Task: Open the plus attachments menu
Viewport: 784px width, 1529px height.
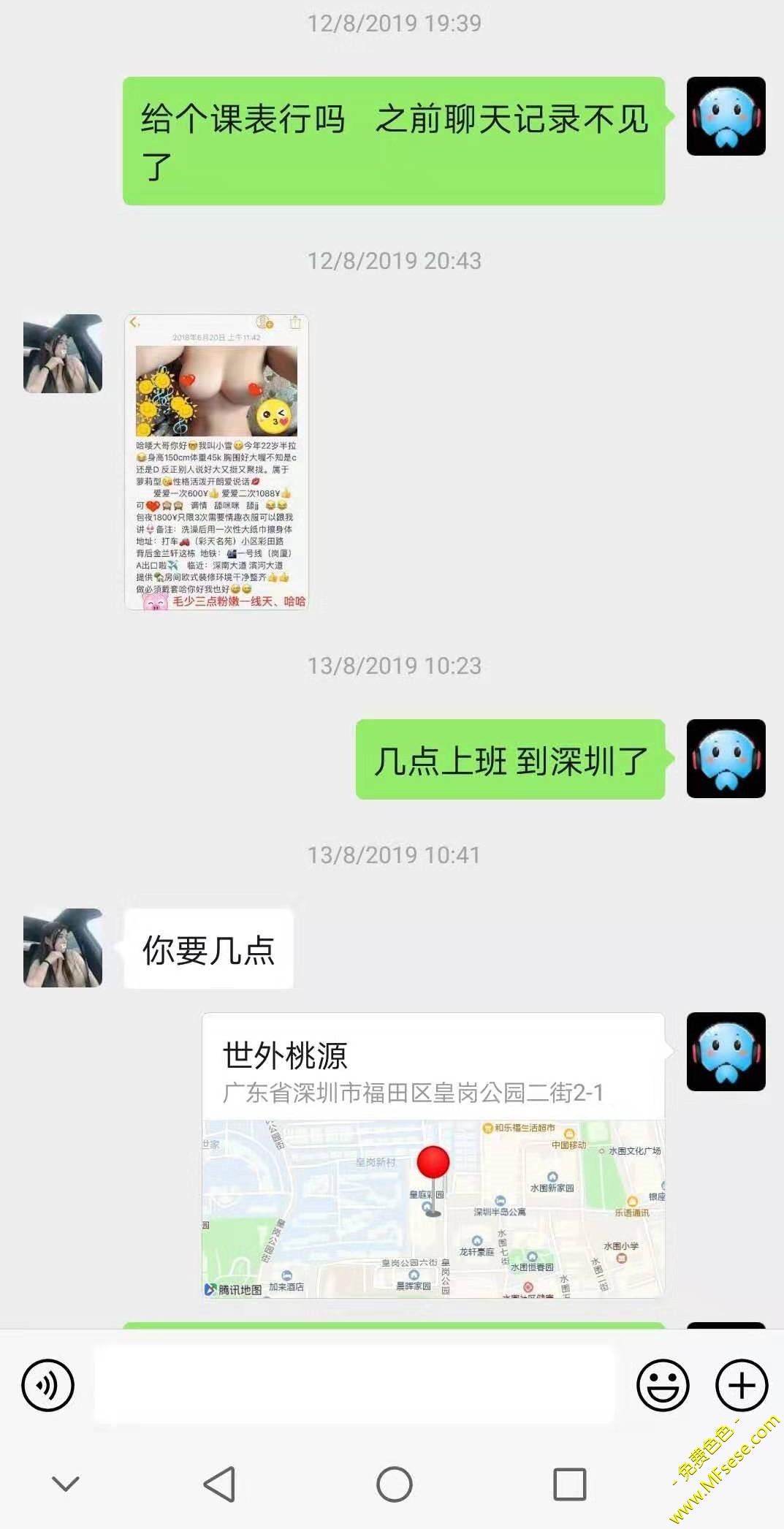Action: tap(742, 1384)
